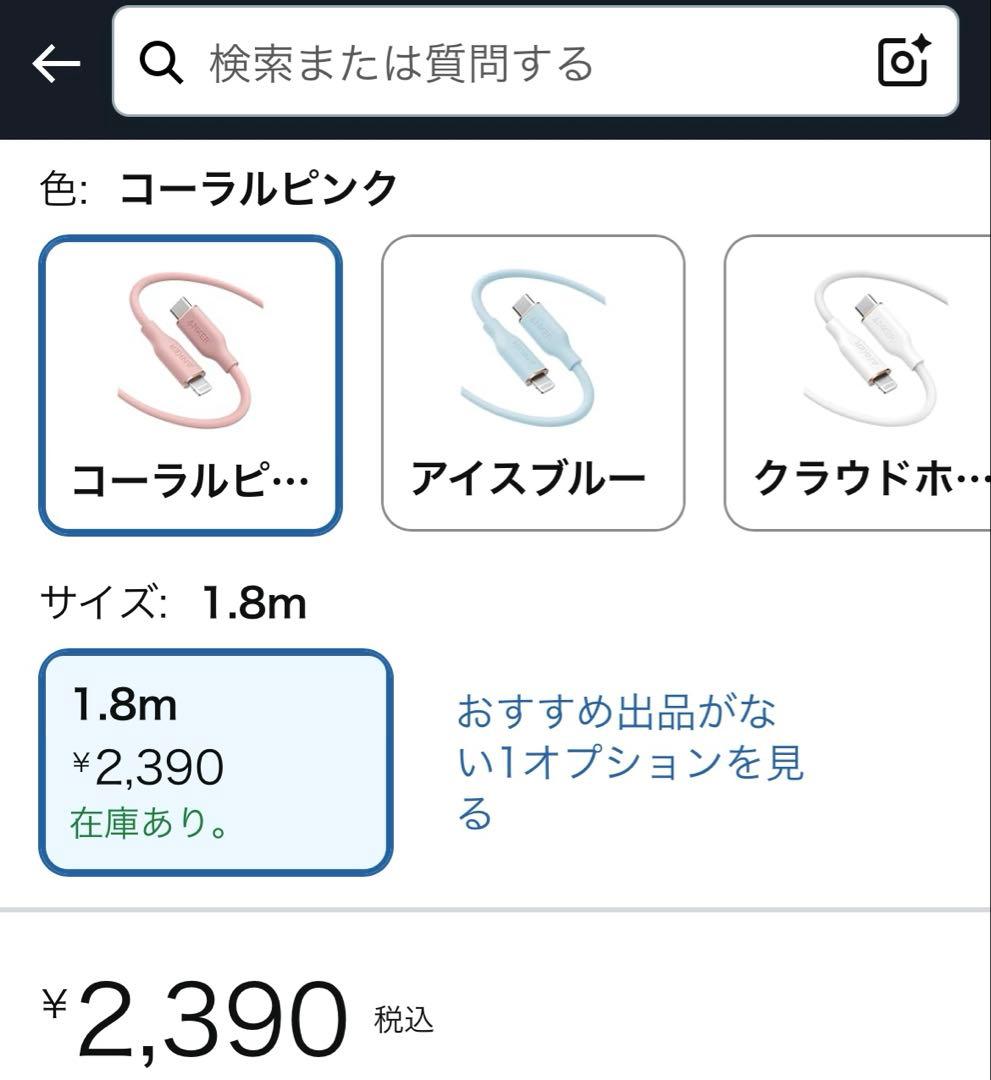
Task: Select the 1.8m size option
Action: [x=215, y=762]
